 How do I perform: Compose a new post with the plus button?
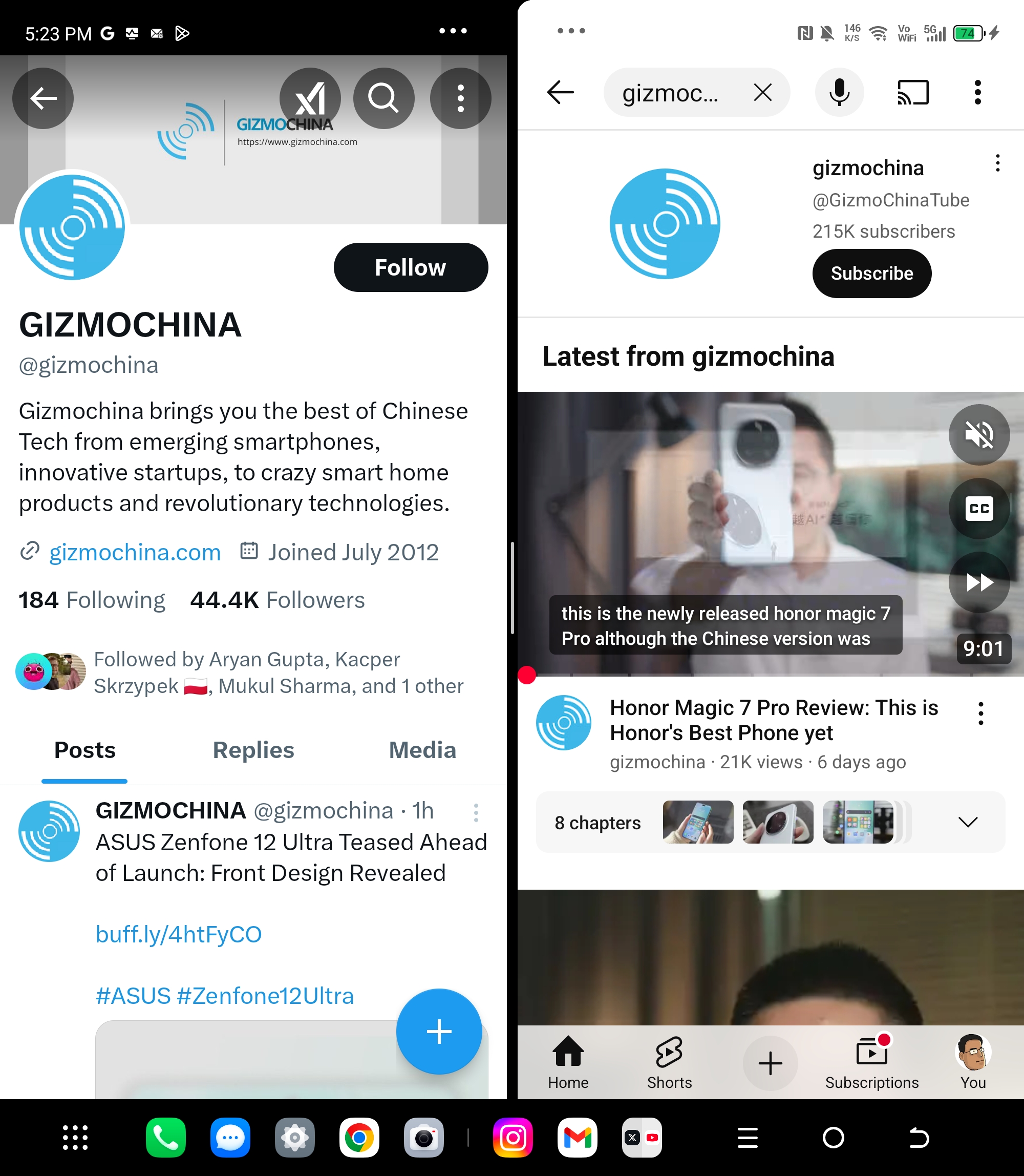tap(438, 1032)
